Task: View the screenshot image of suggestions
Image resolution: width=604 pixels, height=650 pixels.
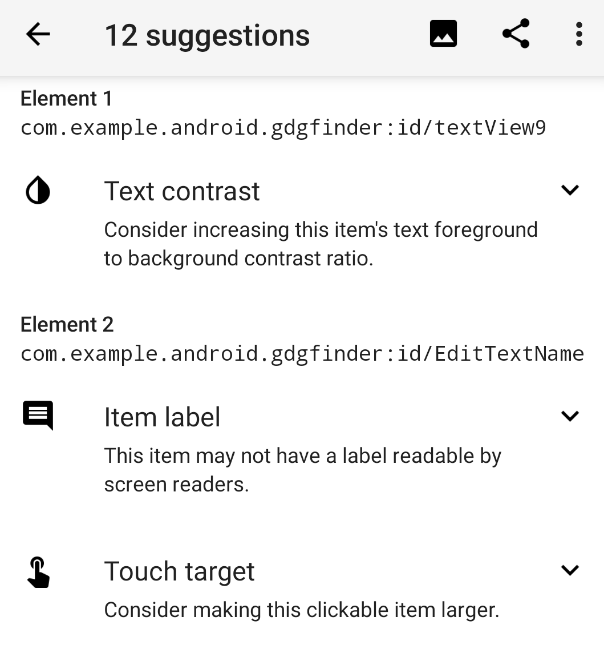Action: point(443,35)
